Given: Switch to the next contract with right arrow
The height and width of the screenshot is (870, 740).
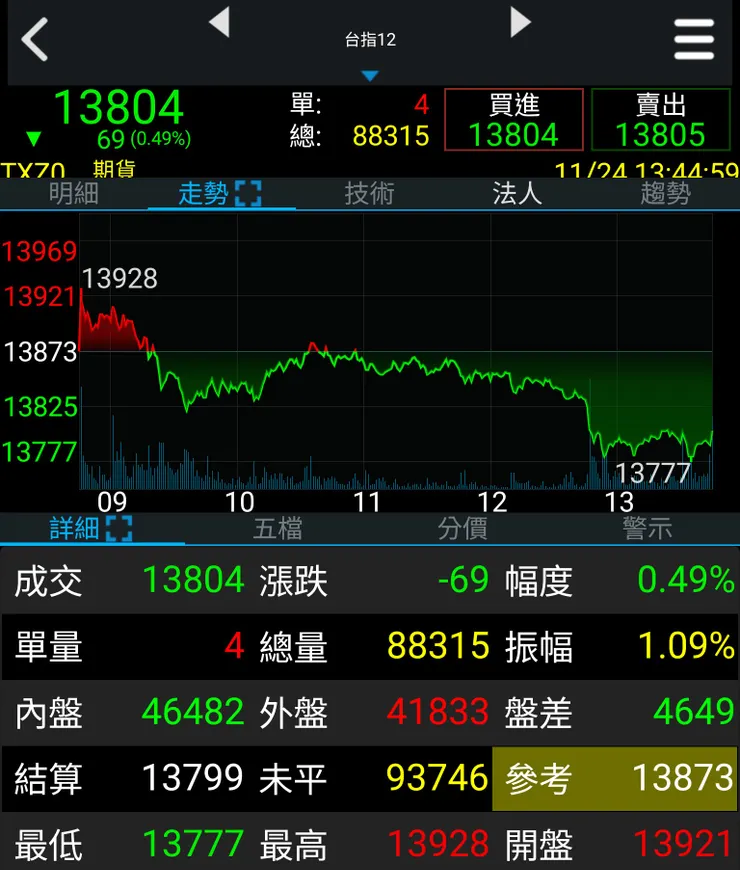Looking at the screenshot, I should (x=520, y=22).
